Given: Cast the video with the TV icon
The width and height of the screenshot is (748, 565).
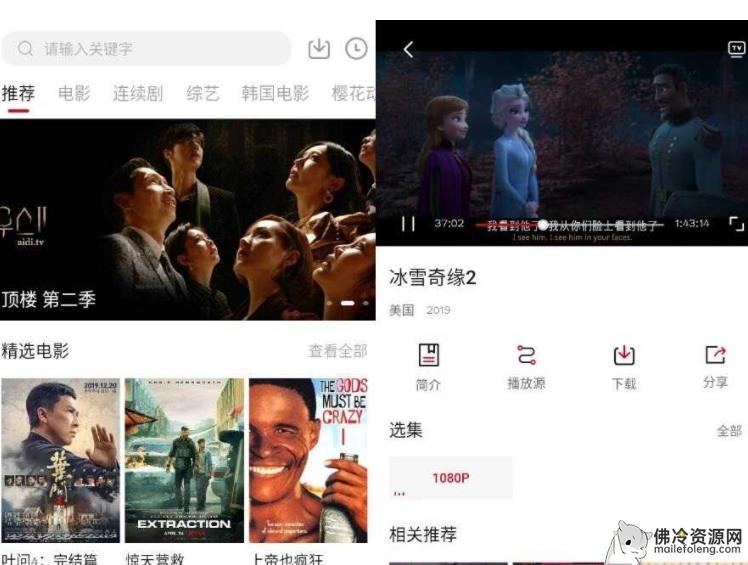Looking at the screenshot, I should pyautogui.click(x=736, y=49).
